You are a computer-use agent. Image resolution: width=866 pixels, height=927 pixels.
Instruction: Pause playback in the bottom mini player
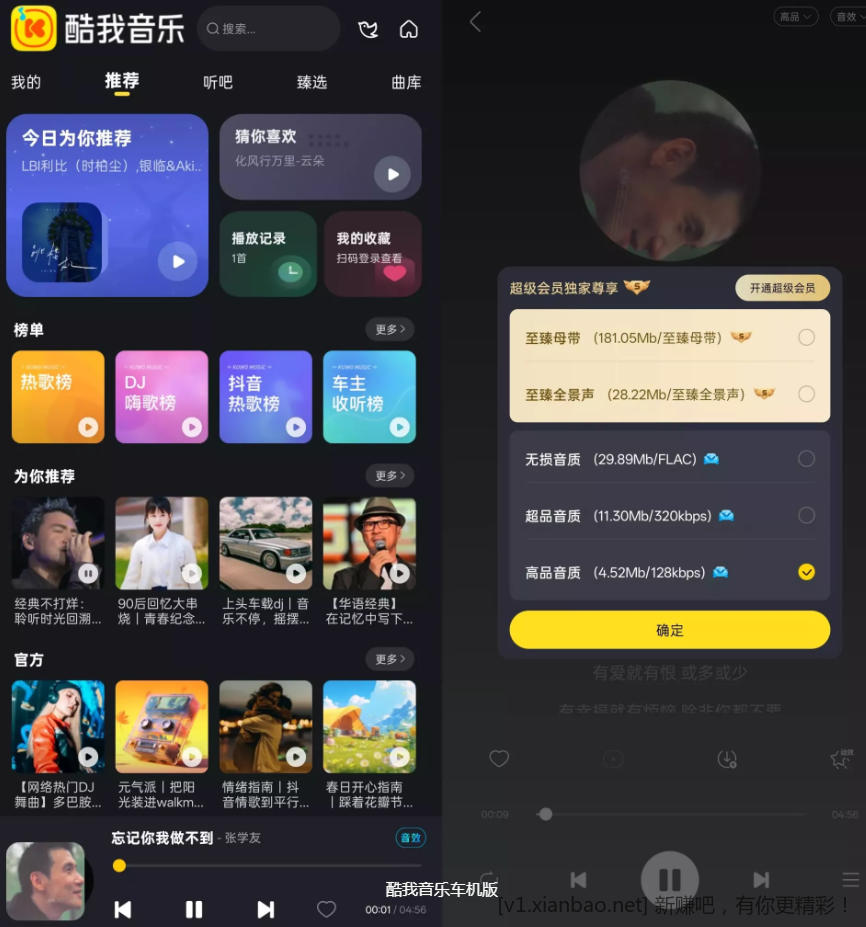(194, 909)
